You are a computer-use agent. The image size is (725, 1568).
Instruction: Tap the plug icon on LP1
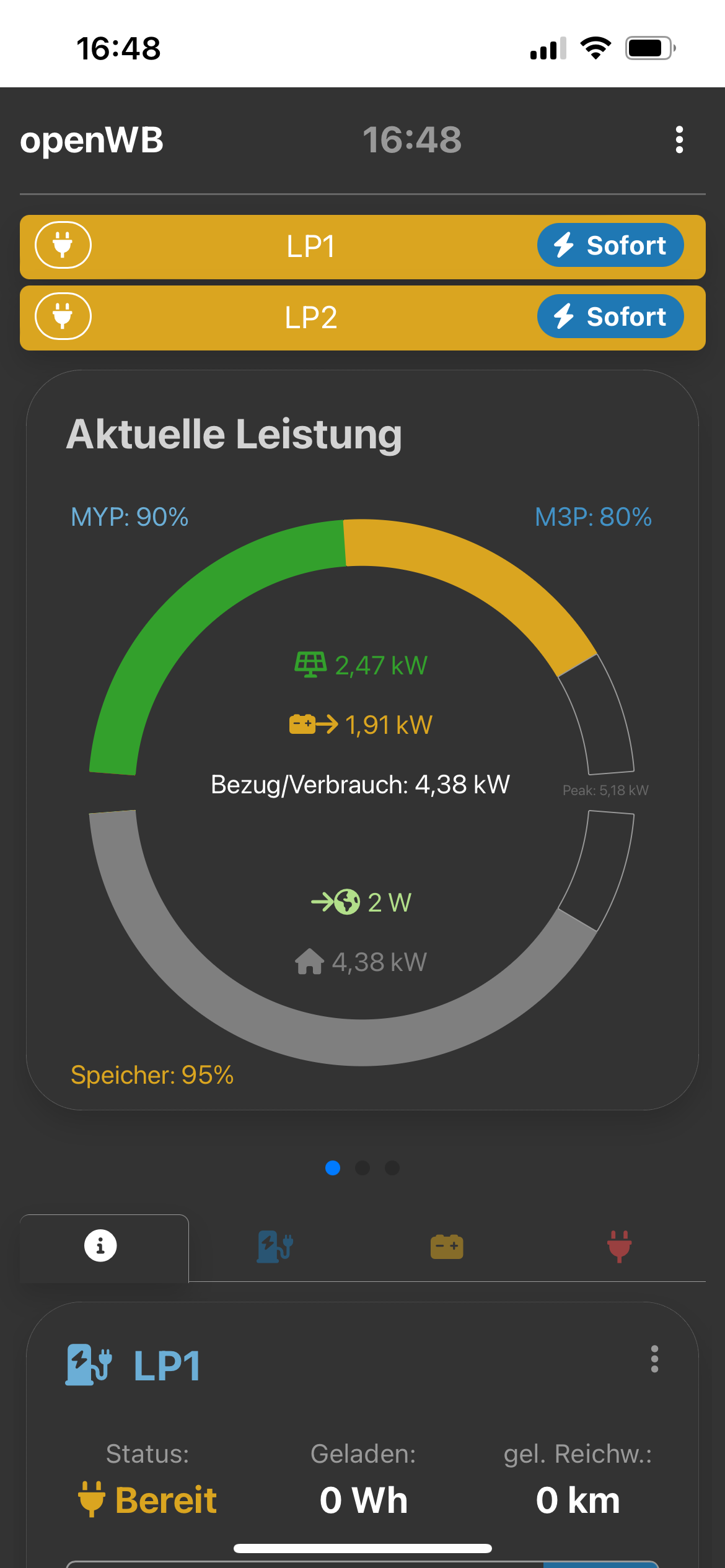click(x=63, y=245)
